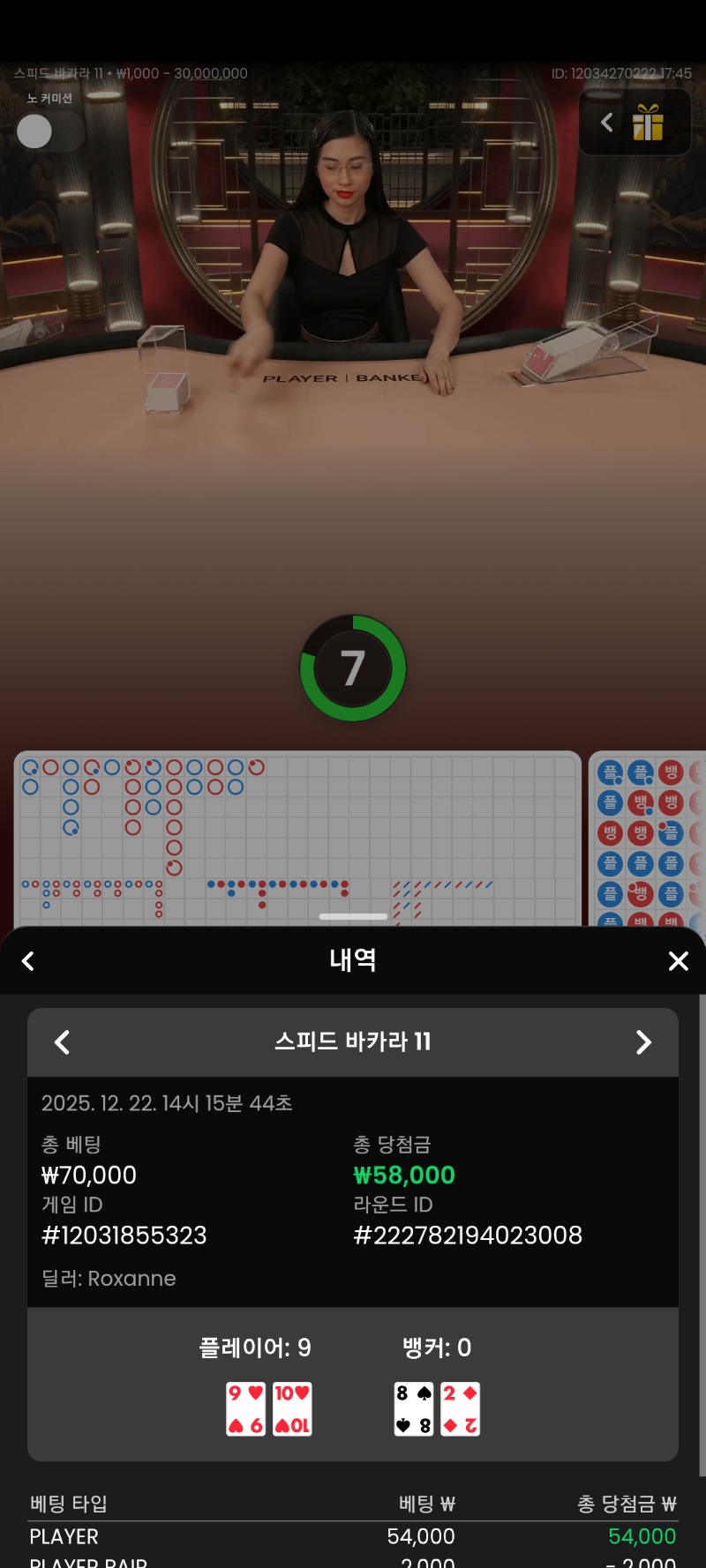Toggle the 노 커미션 switch
The height and width of the screenshot is (1568, 706).
tap(49, 132)
